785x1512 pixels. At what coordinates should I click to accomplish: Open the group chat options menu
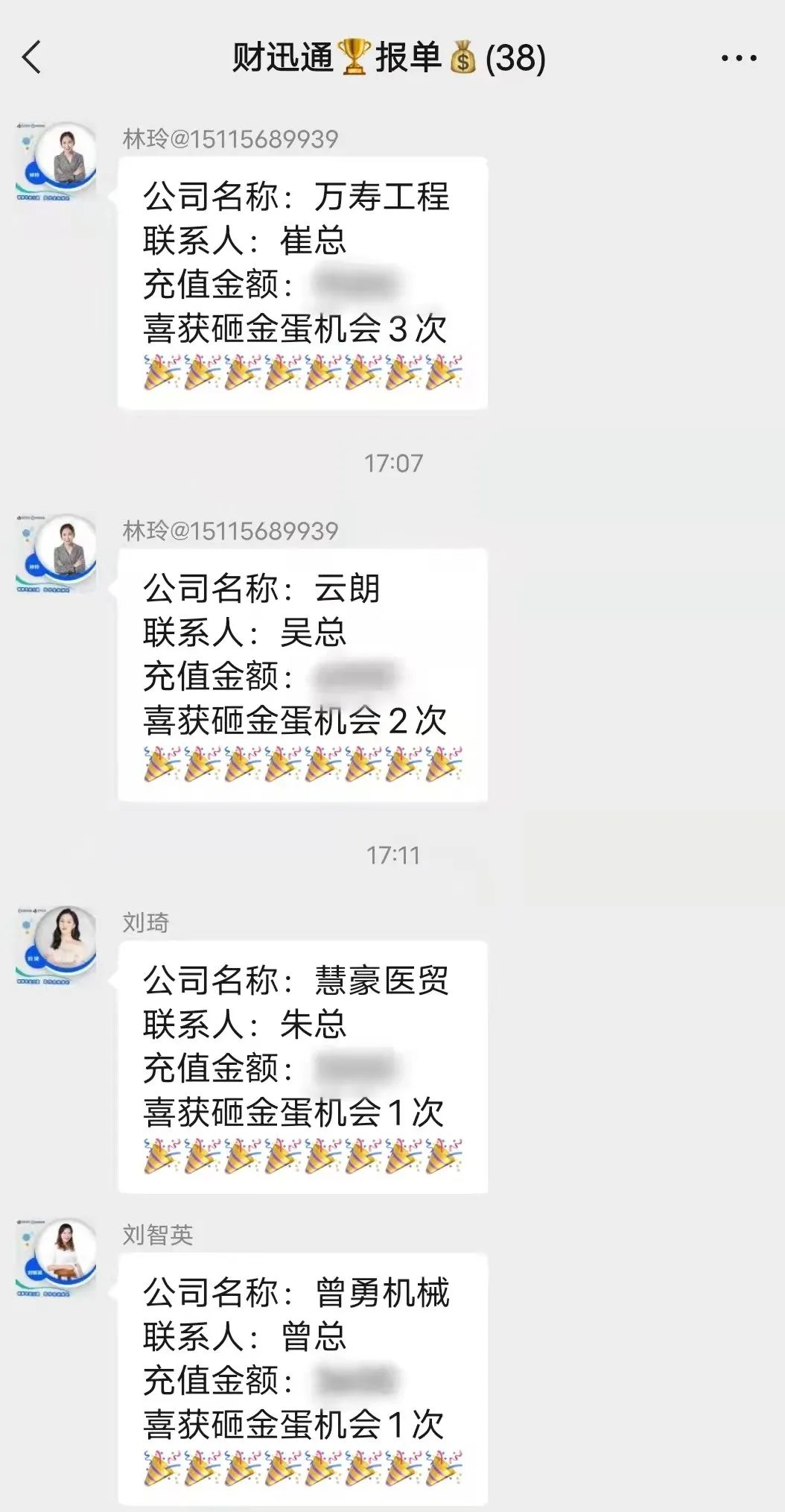click(738, 58)
